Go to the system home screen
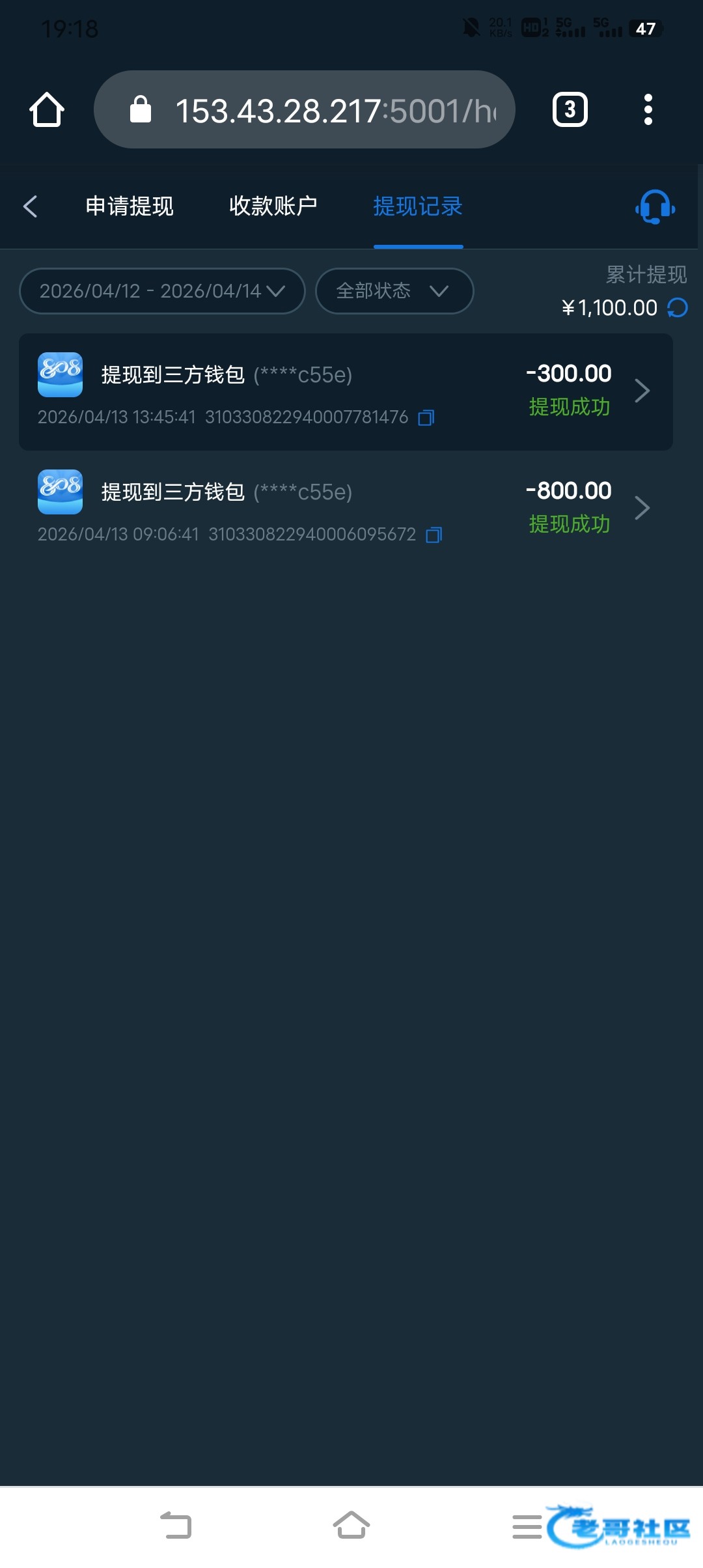 coord(351,1526)
